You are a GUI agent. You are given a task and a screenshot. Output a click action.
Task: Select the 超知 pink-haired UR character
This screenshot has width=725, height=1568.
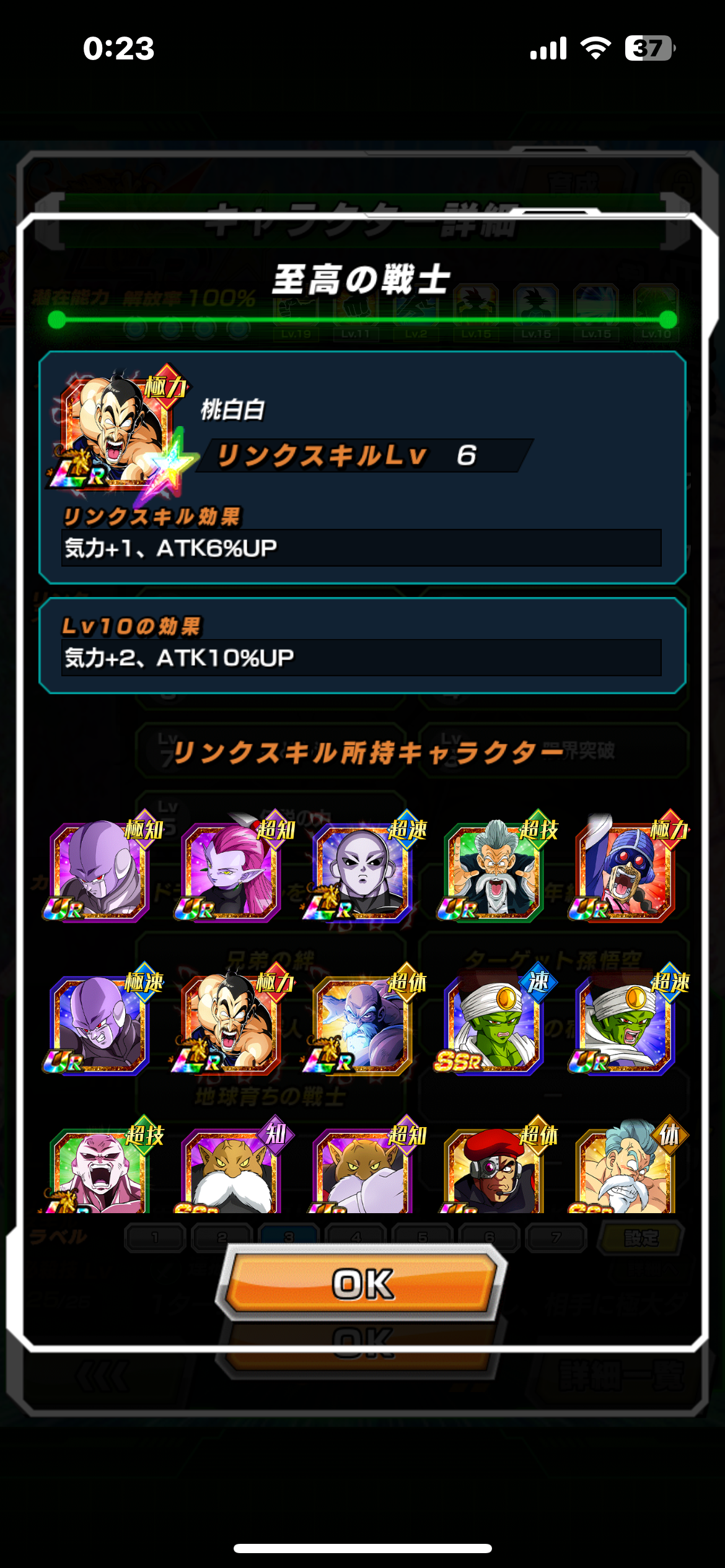(x=231, y=868)
